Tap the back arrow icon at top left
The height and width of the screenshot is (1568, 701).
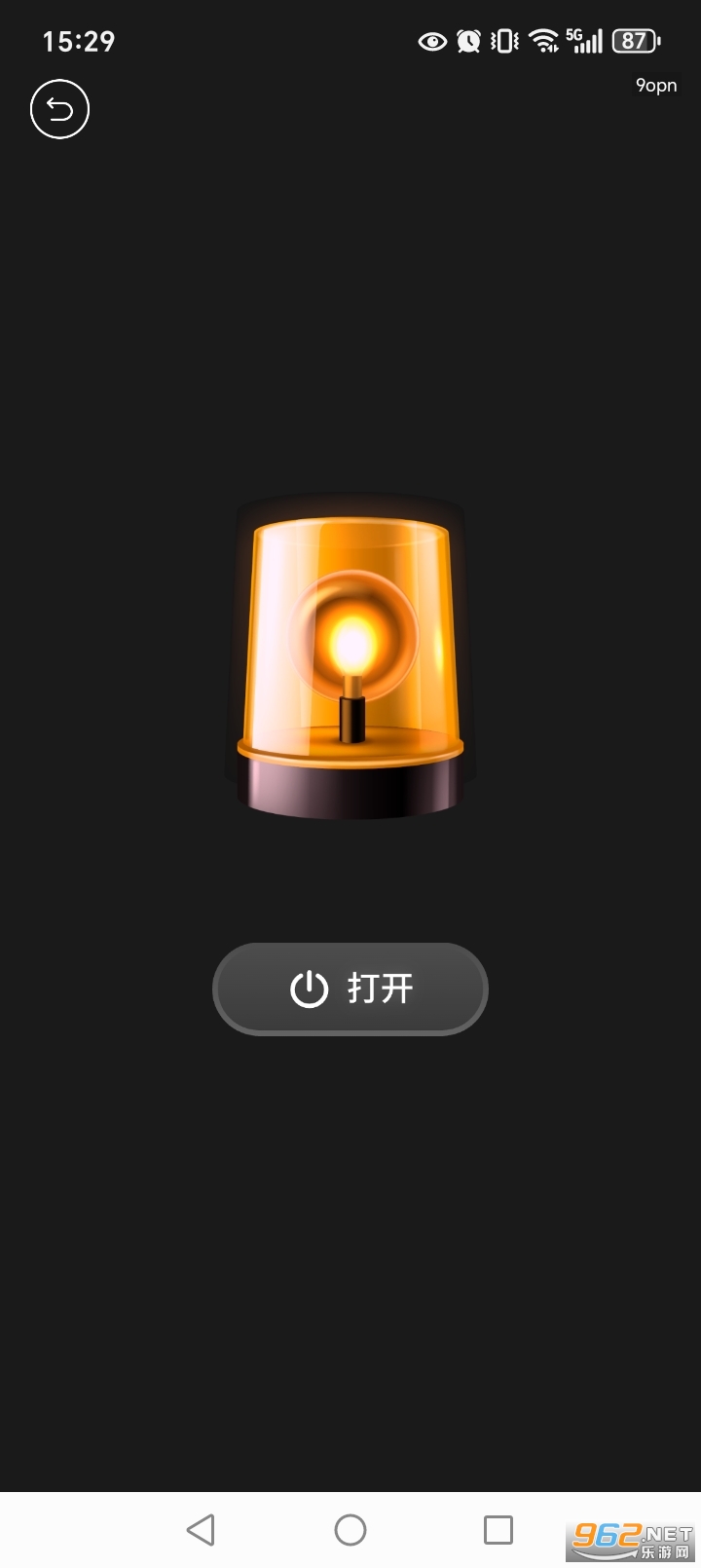(x=58, y=109)
